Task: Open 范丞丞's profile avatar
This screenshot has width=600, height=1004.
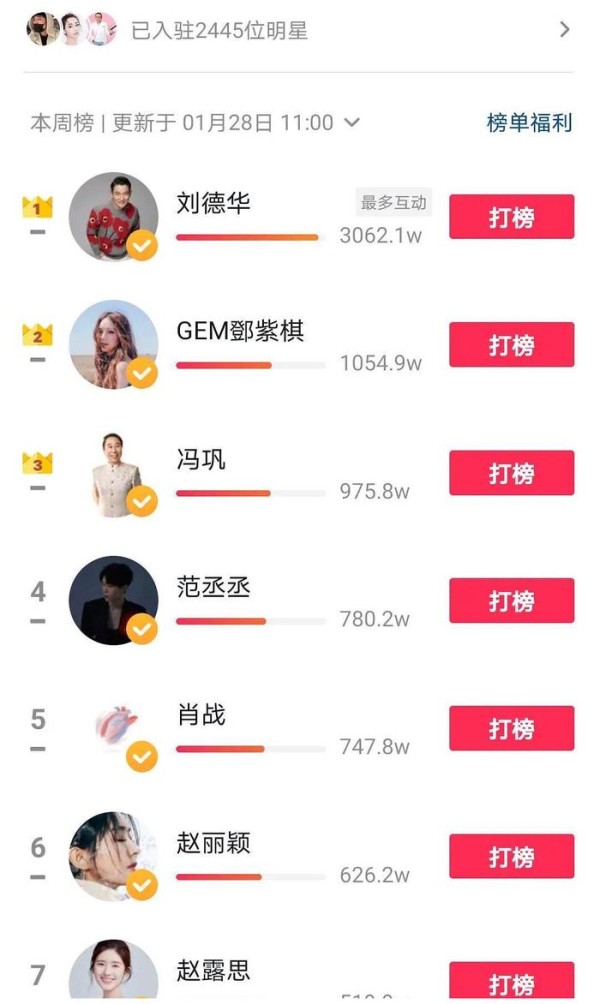Action: point(113,600)
